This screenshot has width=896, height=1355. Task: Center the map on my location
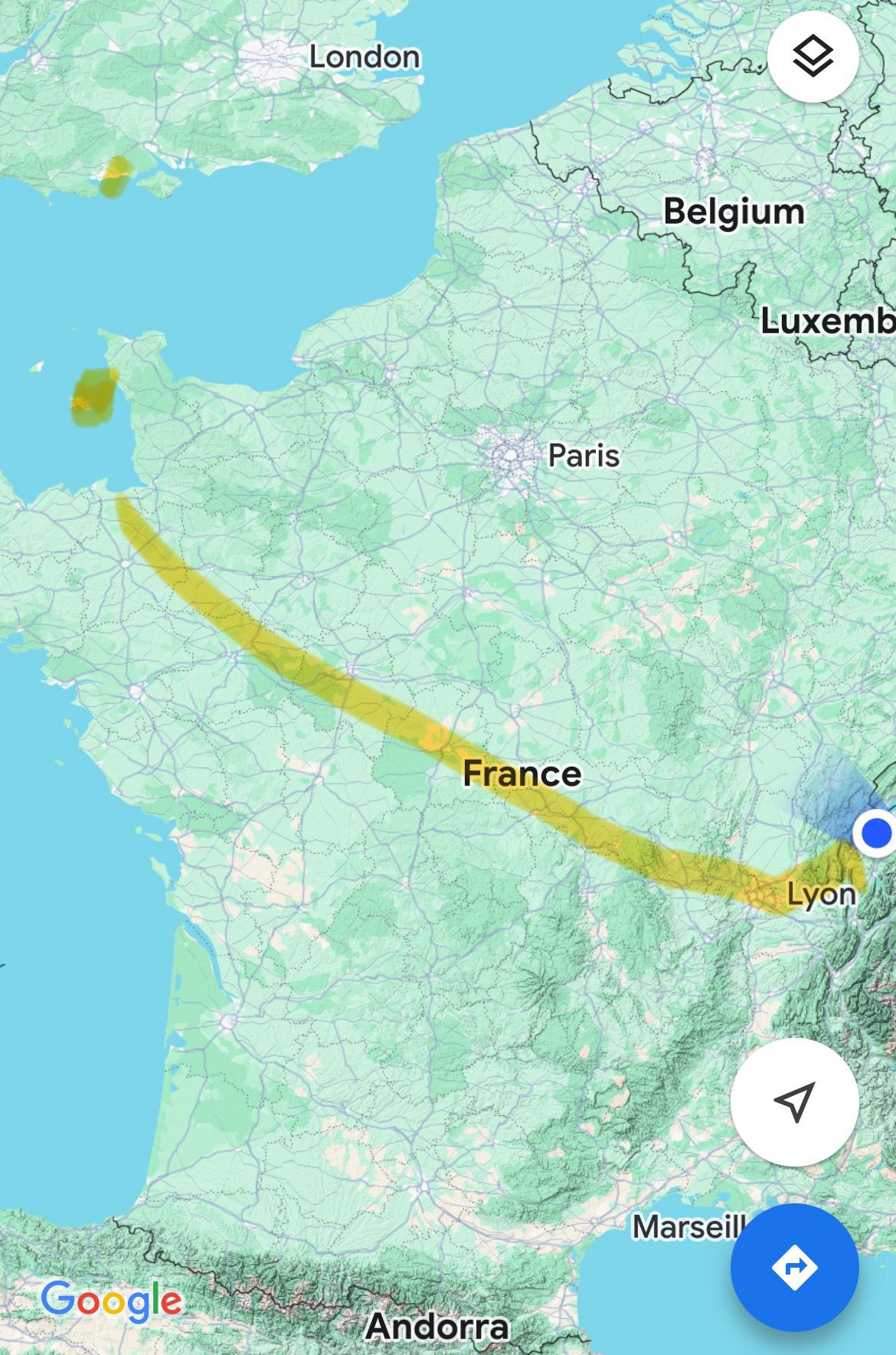pyautogui.click(x=794, y=1102)
